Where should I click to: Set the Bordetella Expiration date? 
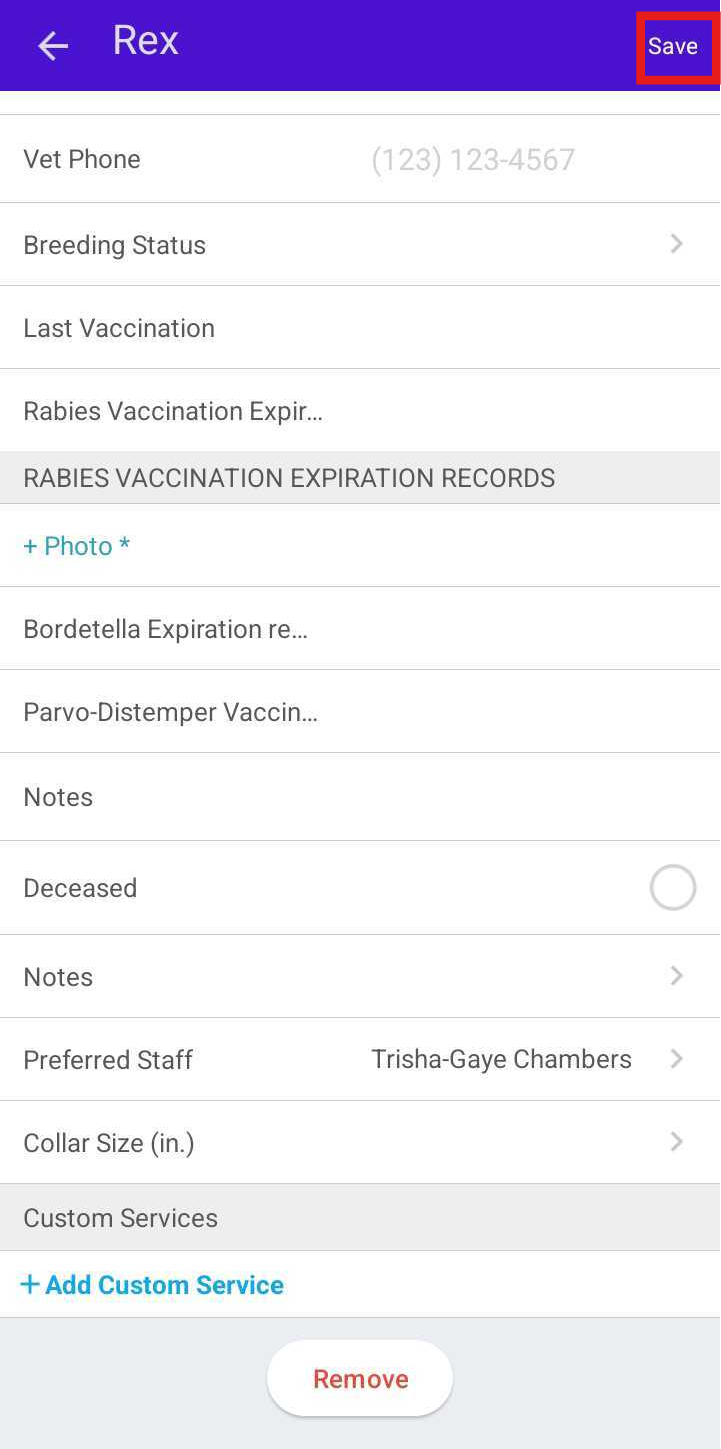coord(360,629)
